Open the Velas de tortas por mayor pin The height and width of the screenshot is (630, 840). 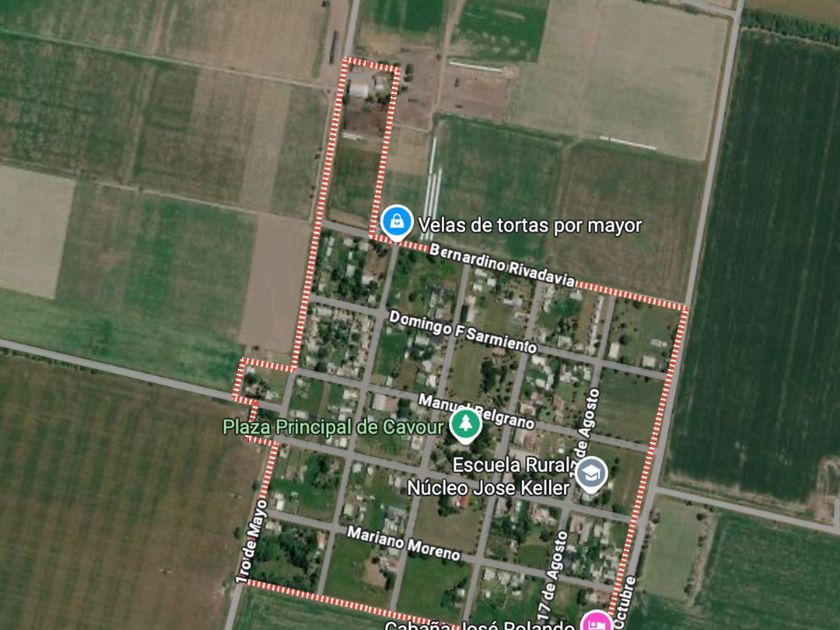(396, 222)
